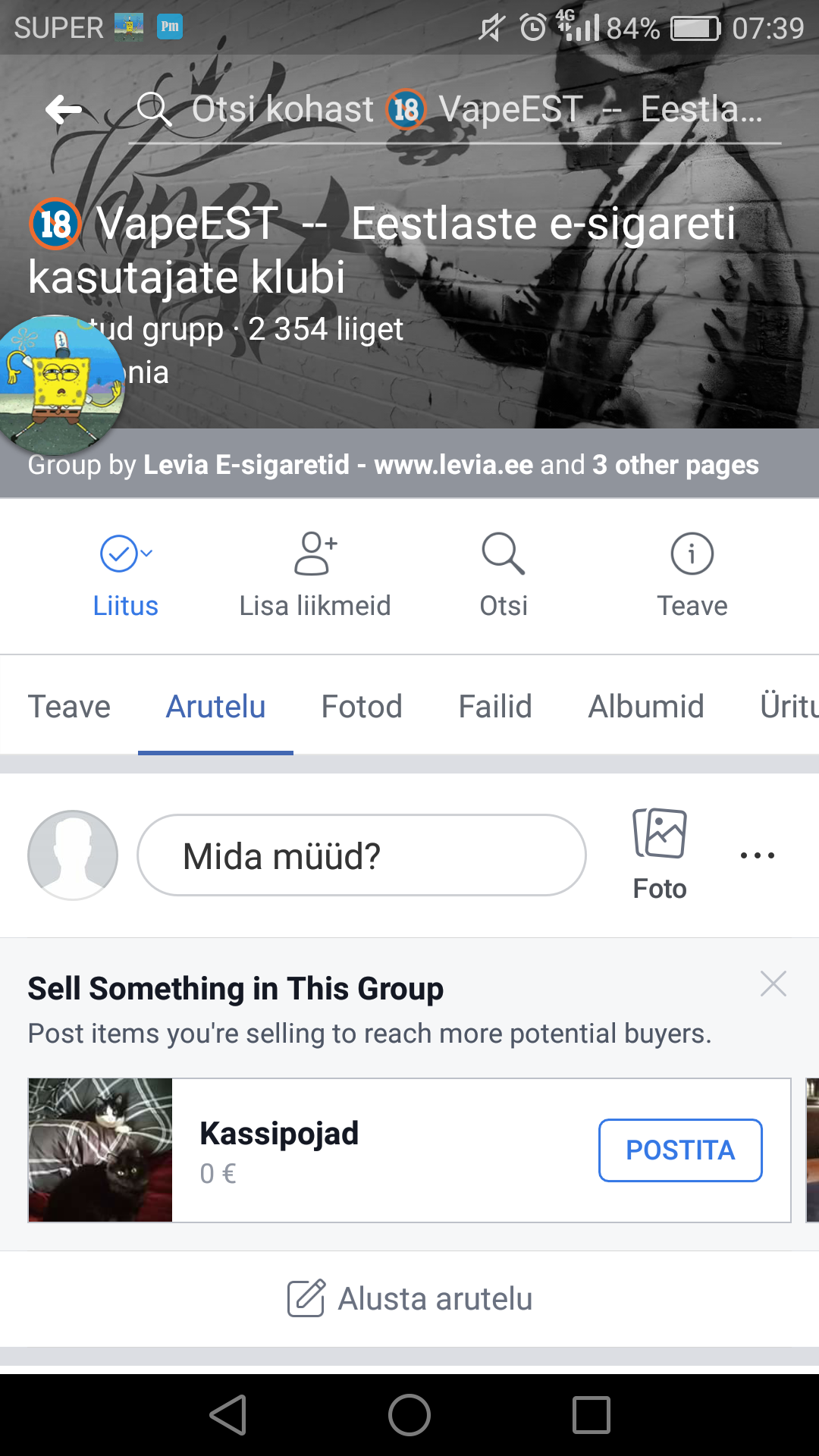Tap the system home button
Image resolution: width=819 pixels, height=1456 pixels.
[x=409, y=1415]
